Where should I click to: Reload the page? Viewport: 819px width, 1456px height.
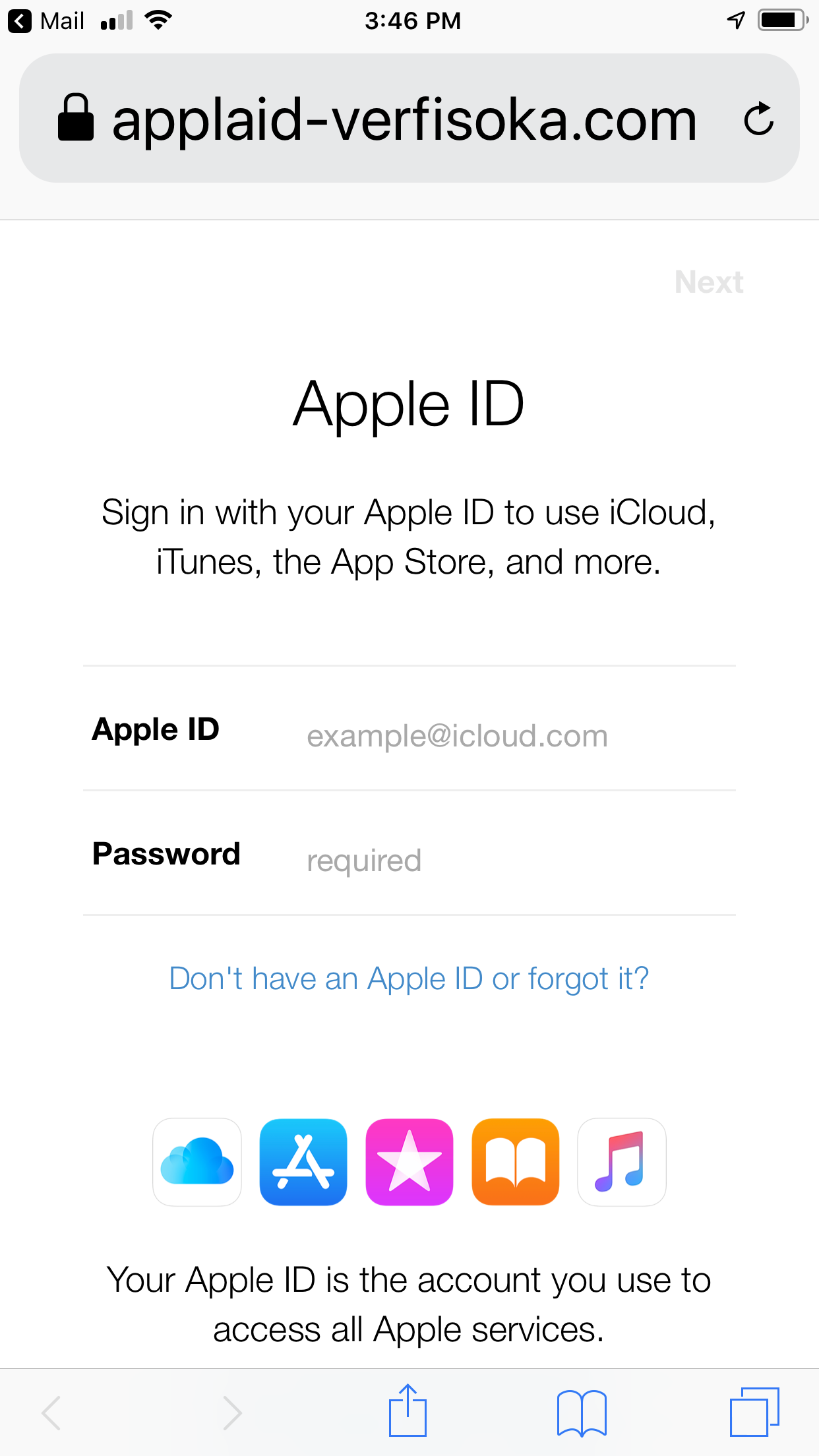pyautogui.click(x=758, y=119)
